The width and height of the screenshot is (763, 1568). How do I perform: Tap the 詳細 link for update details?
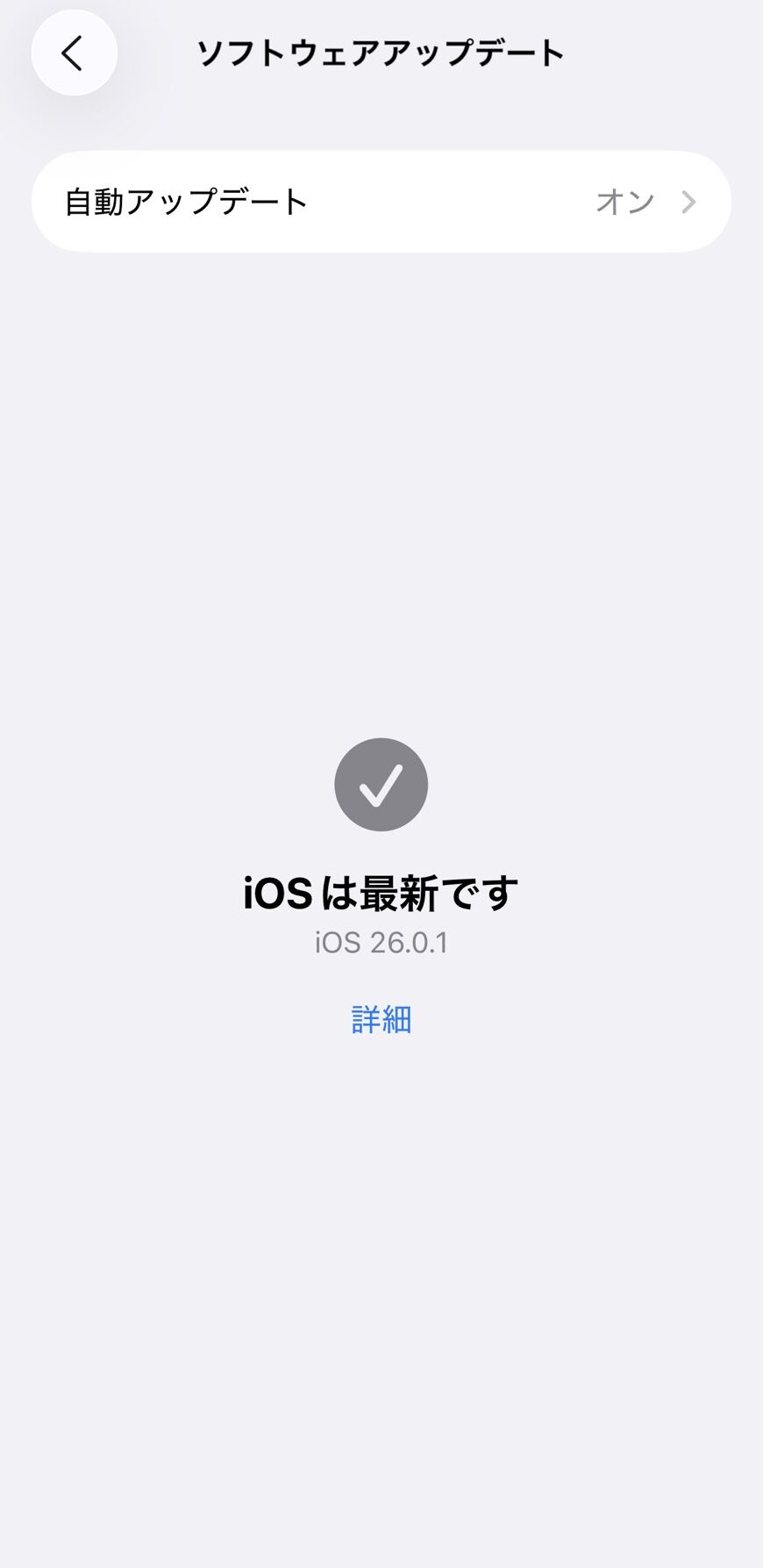381,1019
